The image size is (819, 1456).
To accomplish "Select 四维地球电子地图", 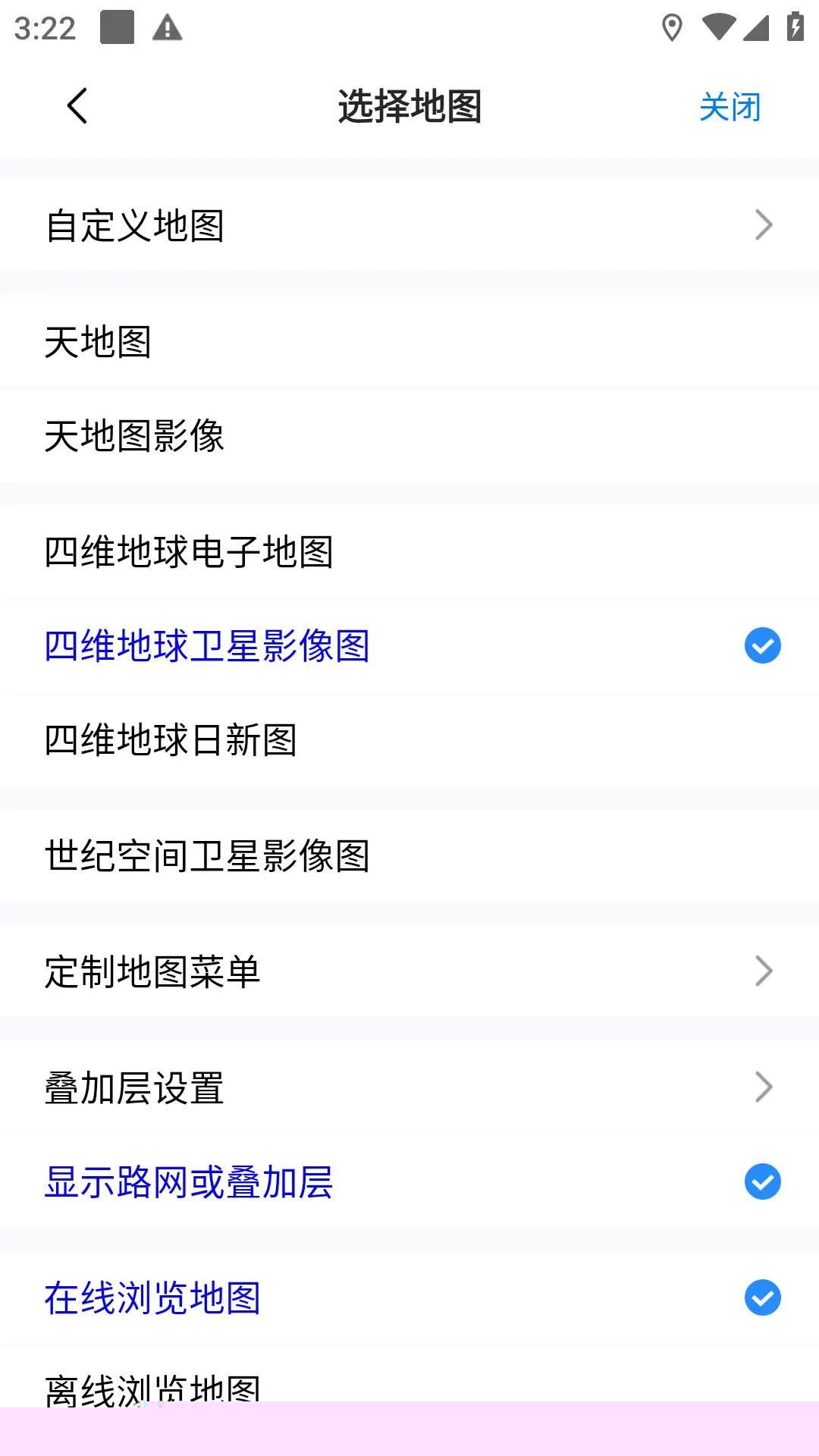I will [409, 551].
